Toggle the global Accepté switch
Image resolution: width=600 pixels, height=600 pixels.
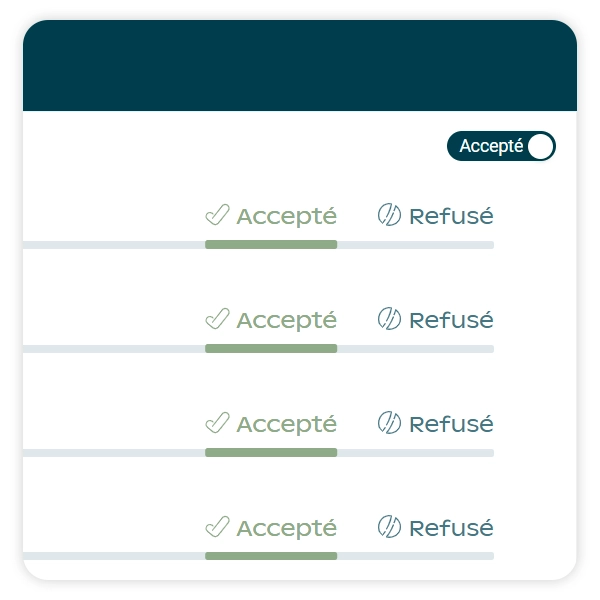501,146
